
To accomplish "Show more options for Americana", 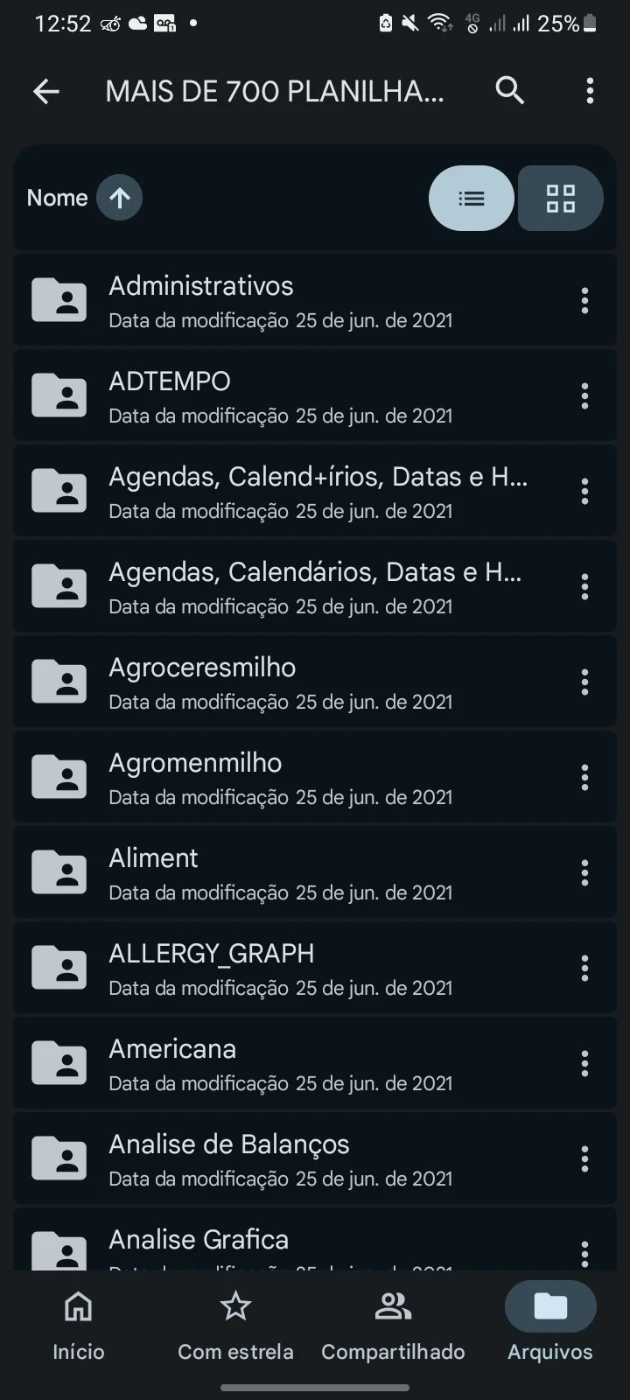I will pyautogui.click(x=585, y=1063).
